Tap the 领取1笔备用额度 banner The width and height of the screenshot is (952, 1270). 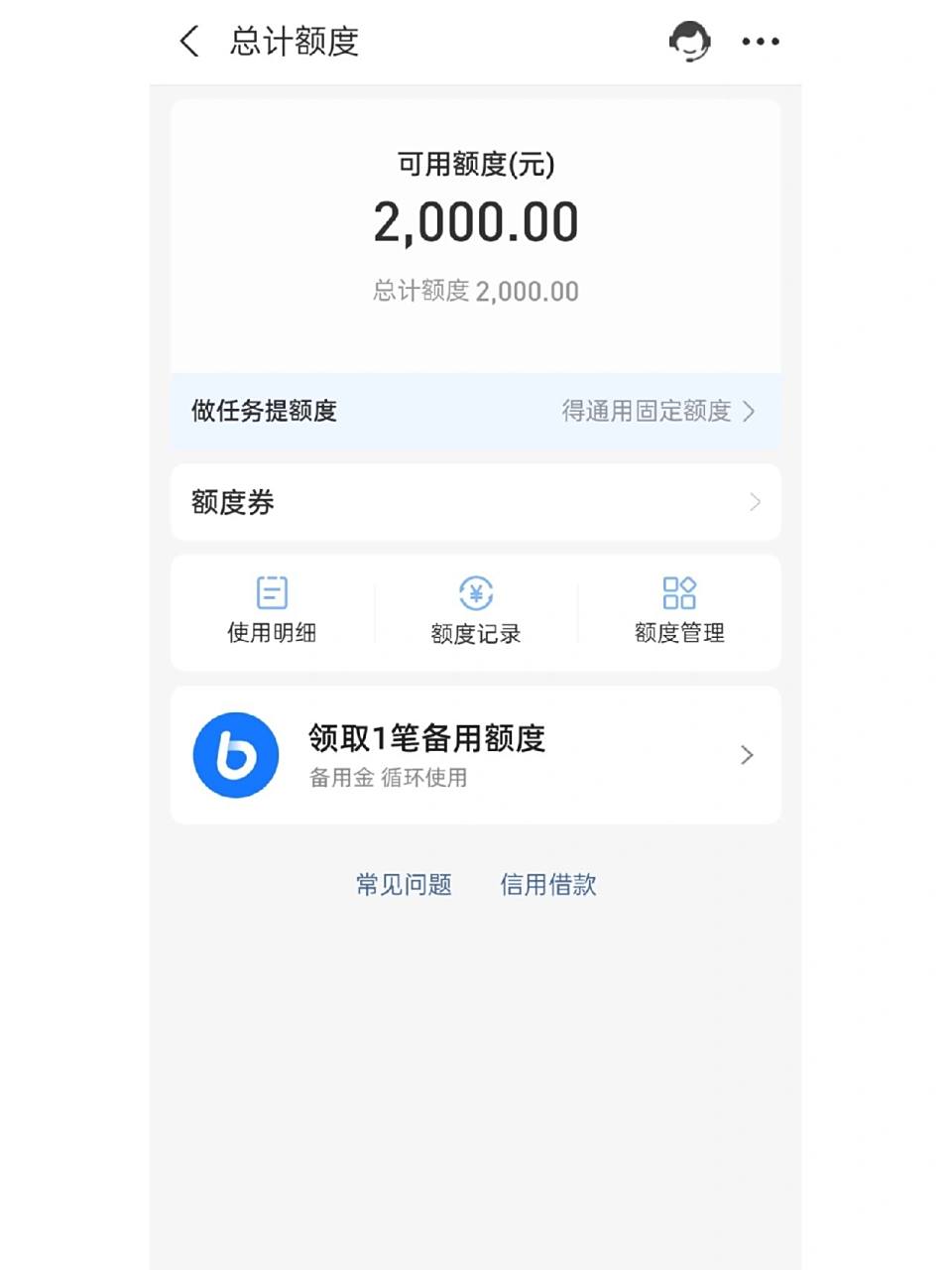(x=476, y=754)
